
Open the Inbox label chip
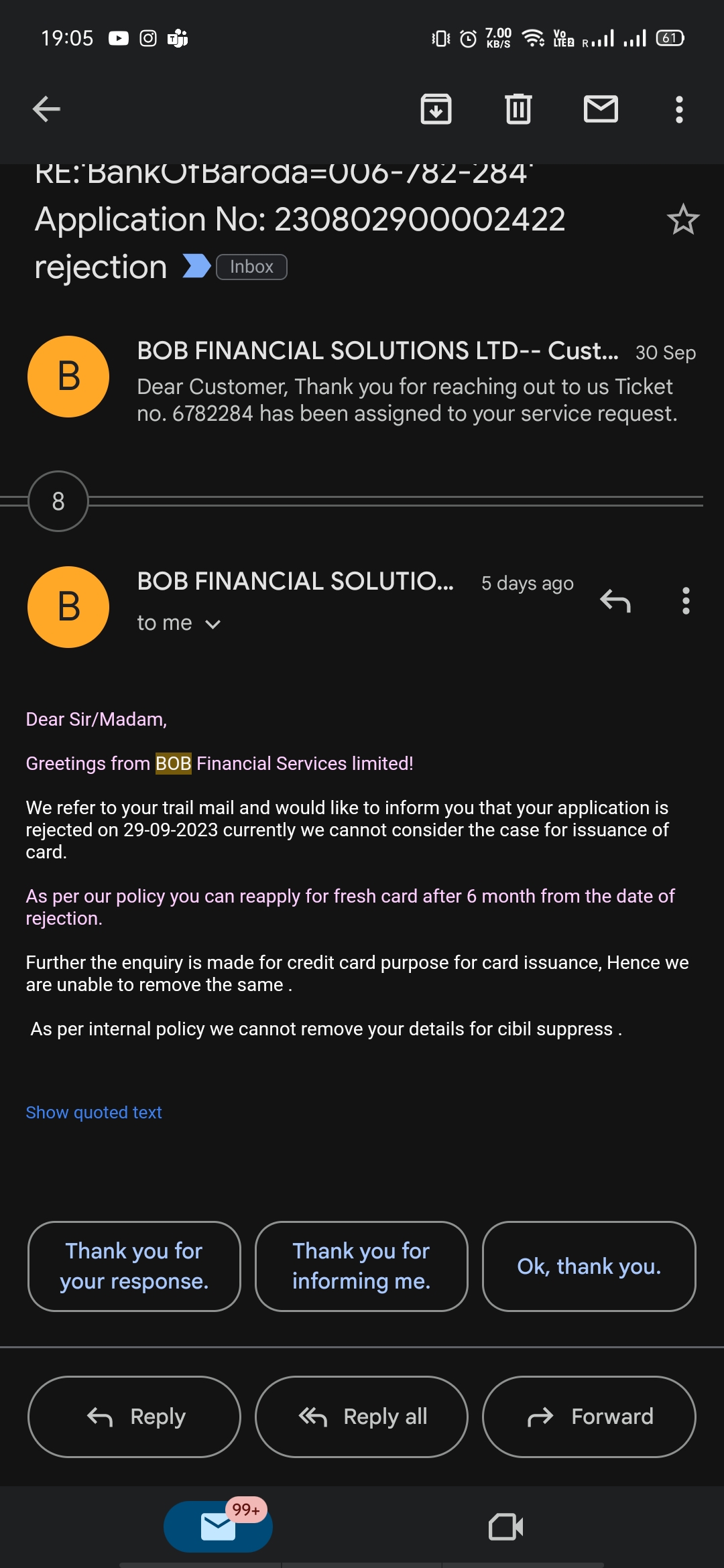(x=251, y=266)
